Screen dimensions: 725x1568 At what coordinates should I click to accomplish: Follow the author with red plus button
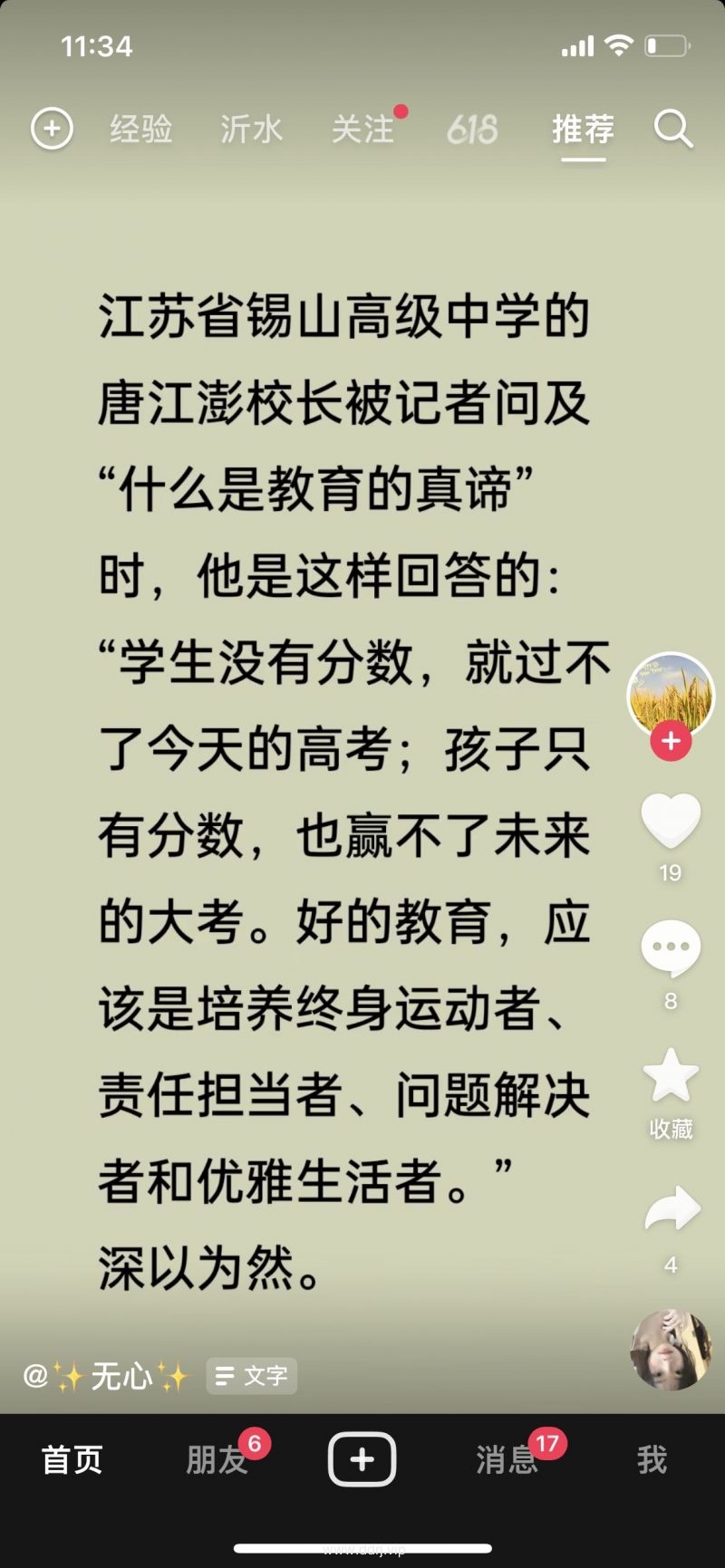pos(671,741)
